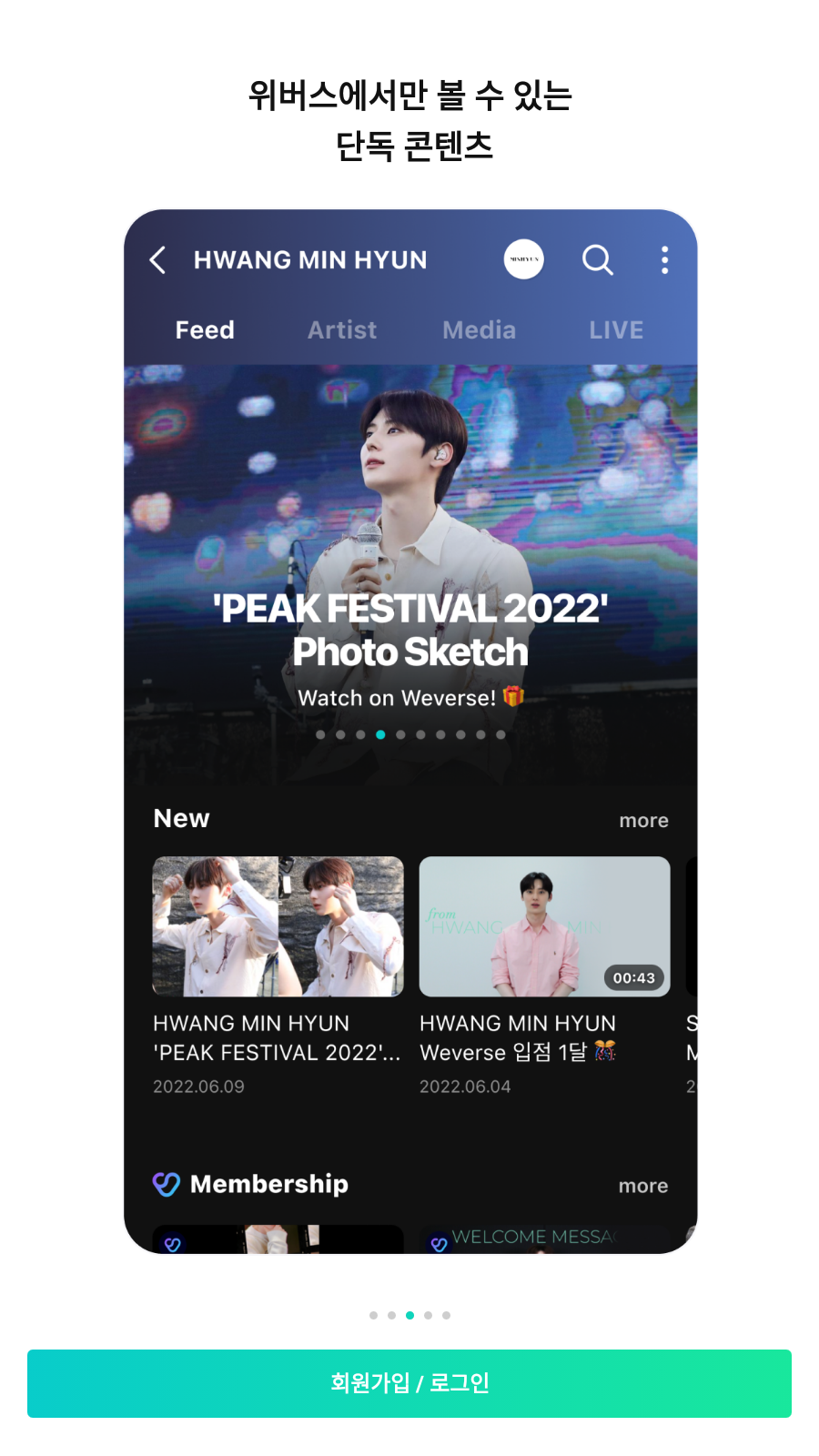Jump to the last carousel dot on banner
819x1456 pixels.
click(500, 734)
